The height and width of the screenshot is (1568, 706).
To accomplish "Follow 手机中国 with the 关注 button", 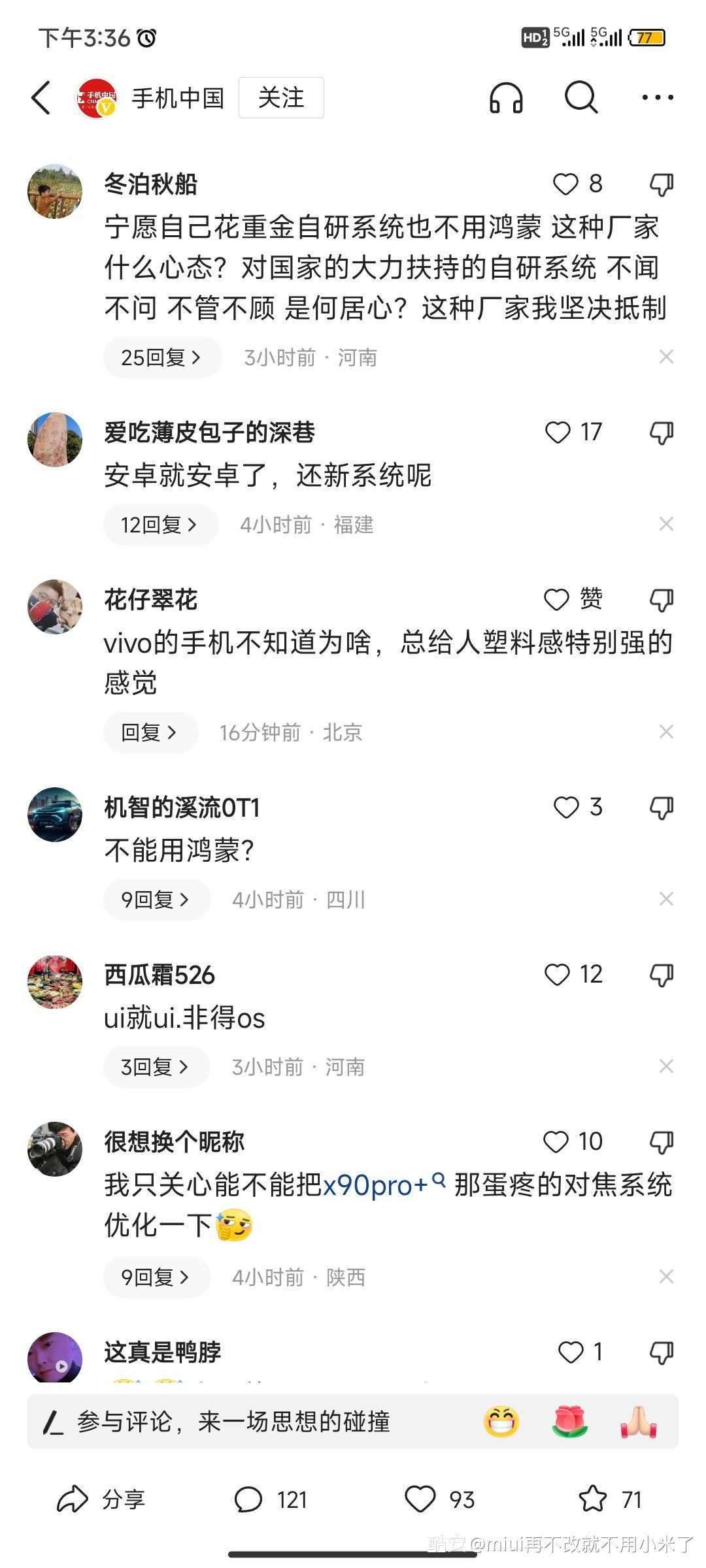I will 281,98.
